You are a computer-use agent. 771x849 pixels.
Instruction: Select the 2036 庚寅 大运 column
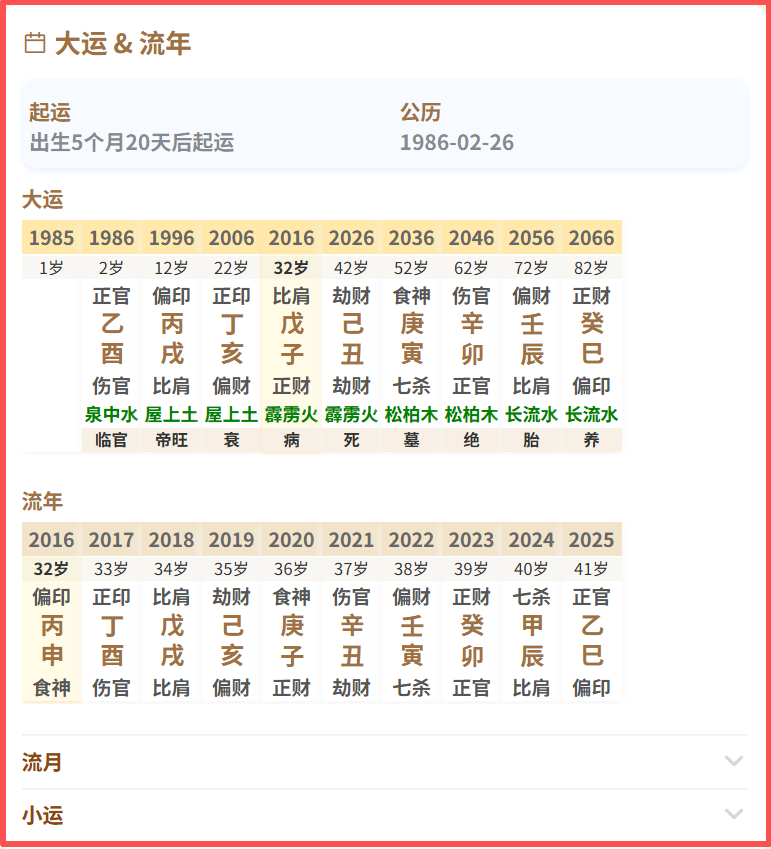[x=411, y=339]
